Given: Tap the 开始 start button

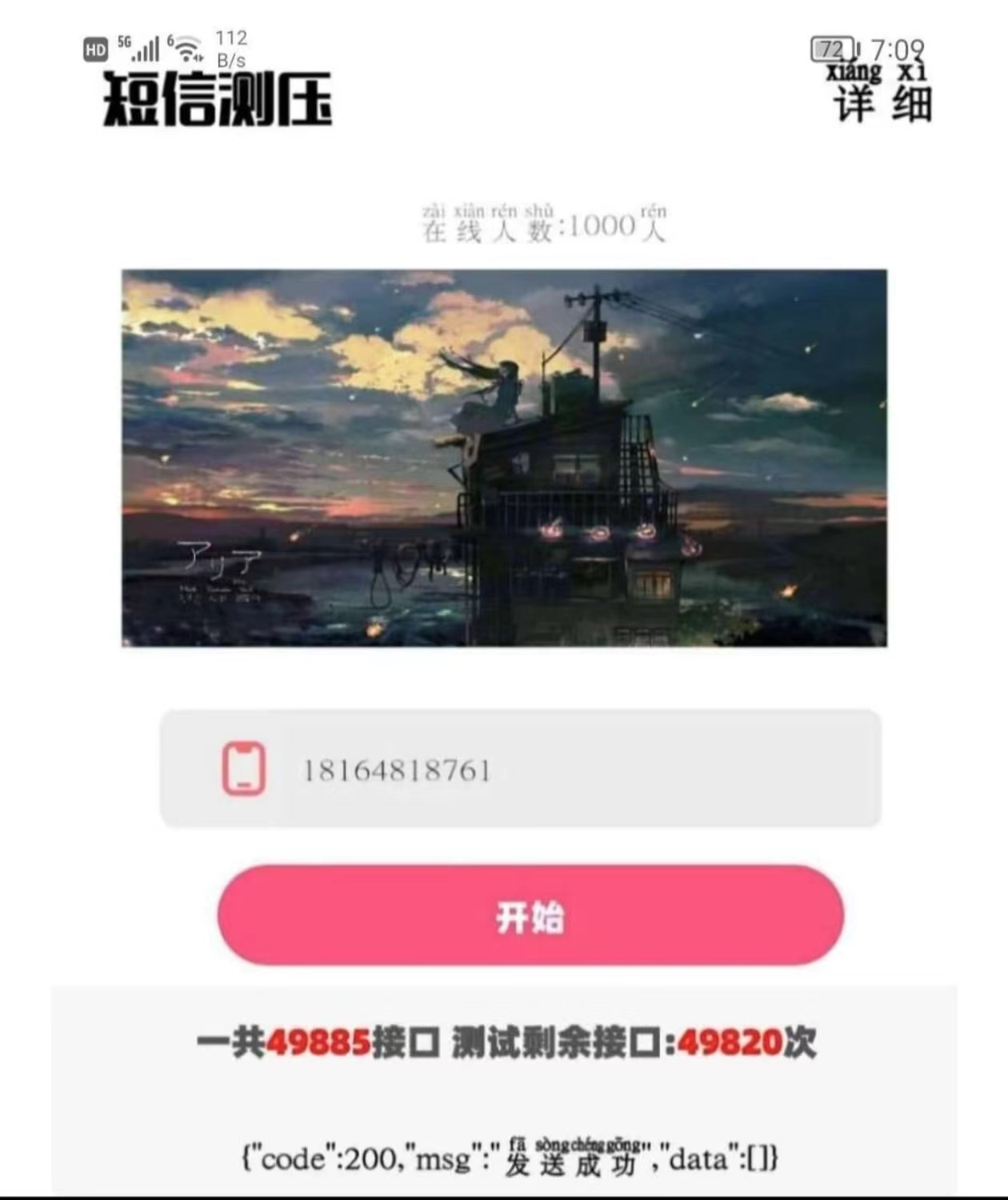Looking at the screenshot, I should tap(530, 915).
